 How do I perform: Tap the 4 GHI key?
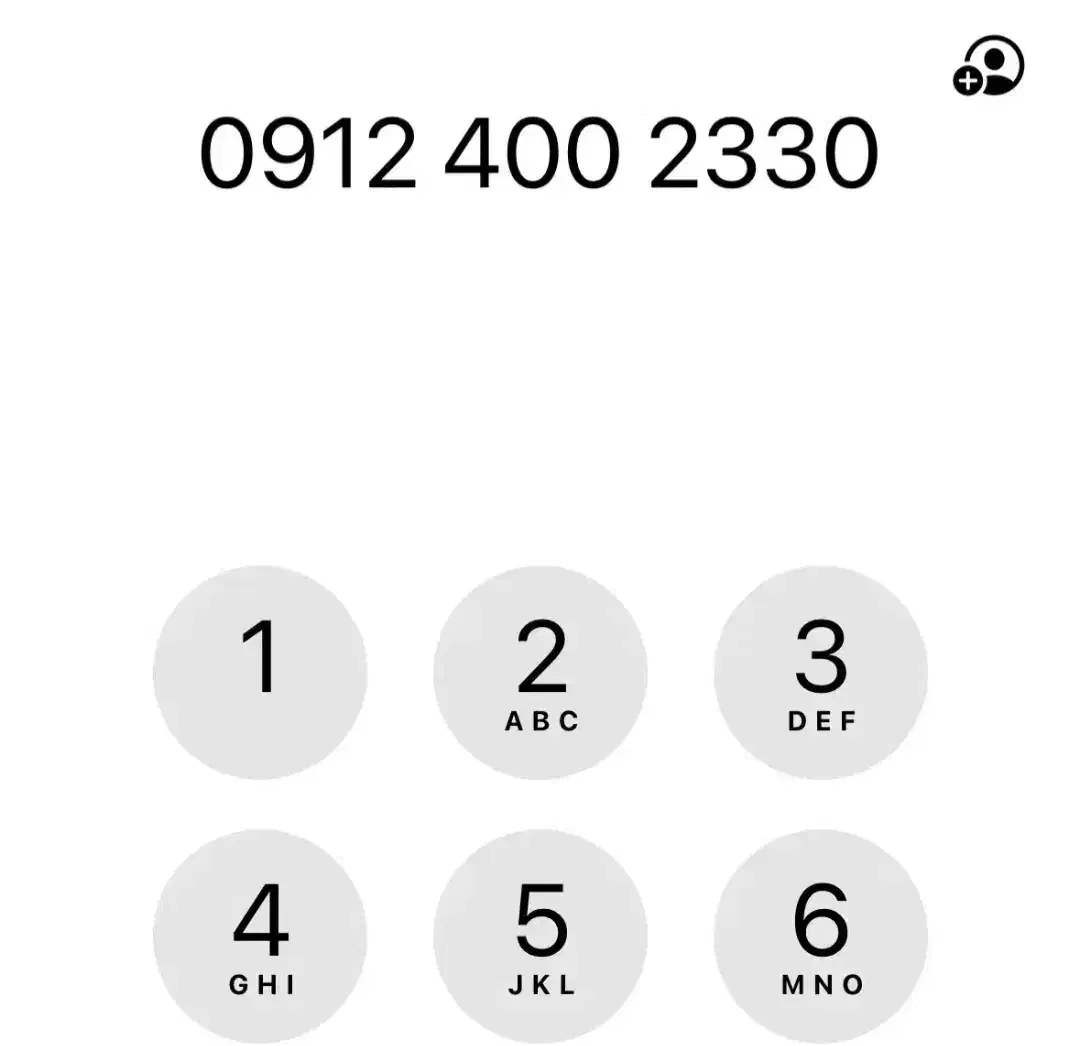[x=260, y=937]
